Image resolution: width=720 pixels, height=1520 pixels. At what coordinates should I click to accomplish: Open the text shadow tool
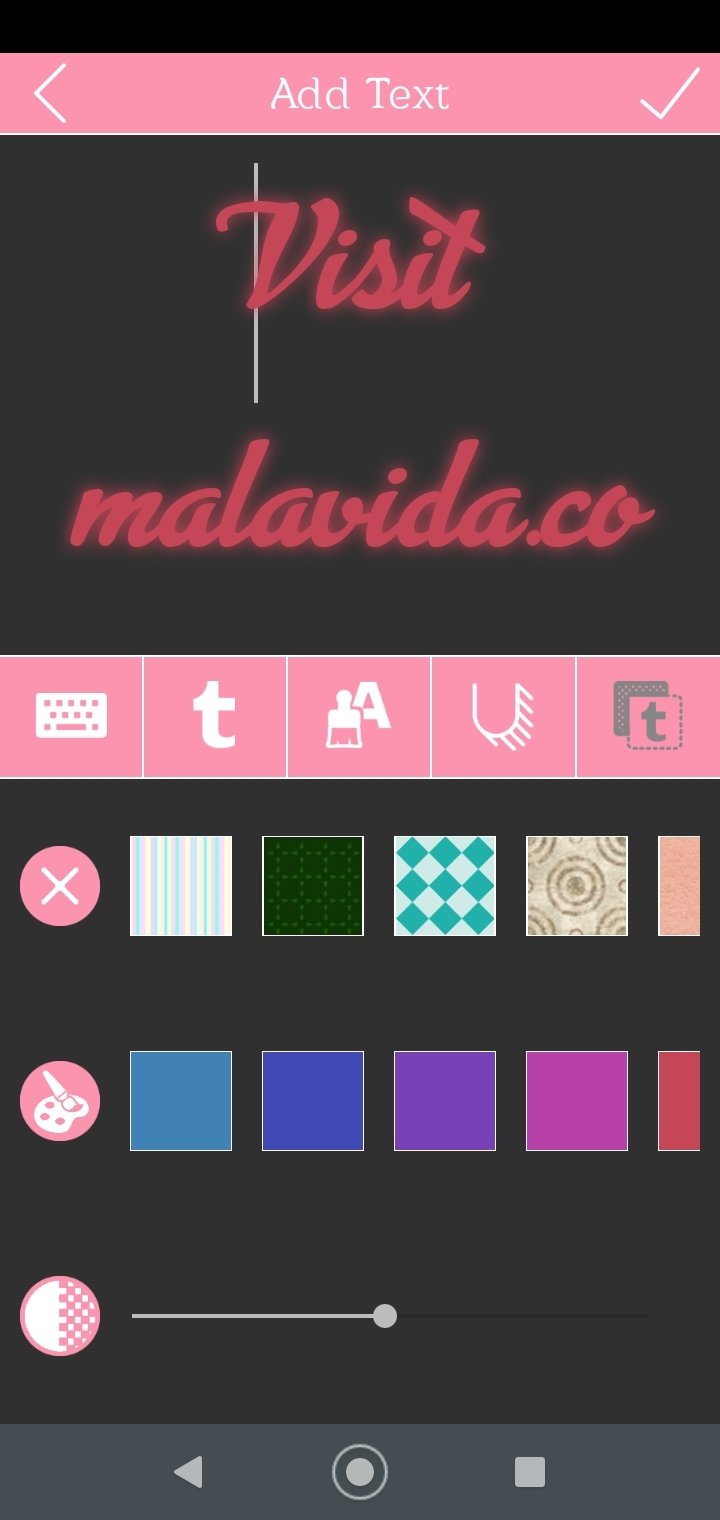tap(648, 716)
